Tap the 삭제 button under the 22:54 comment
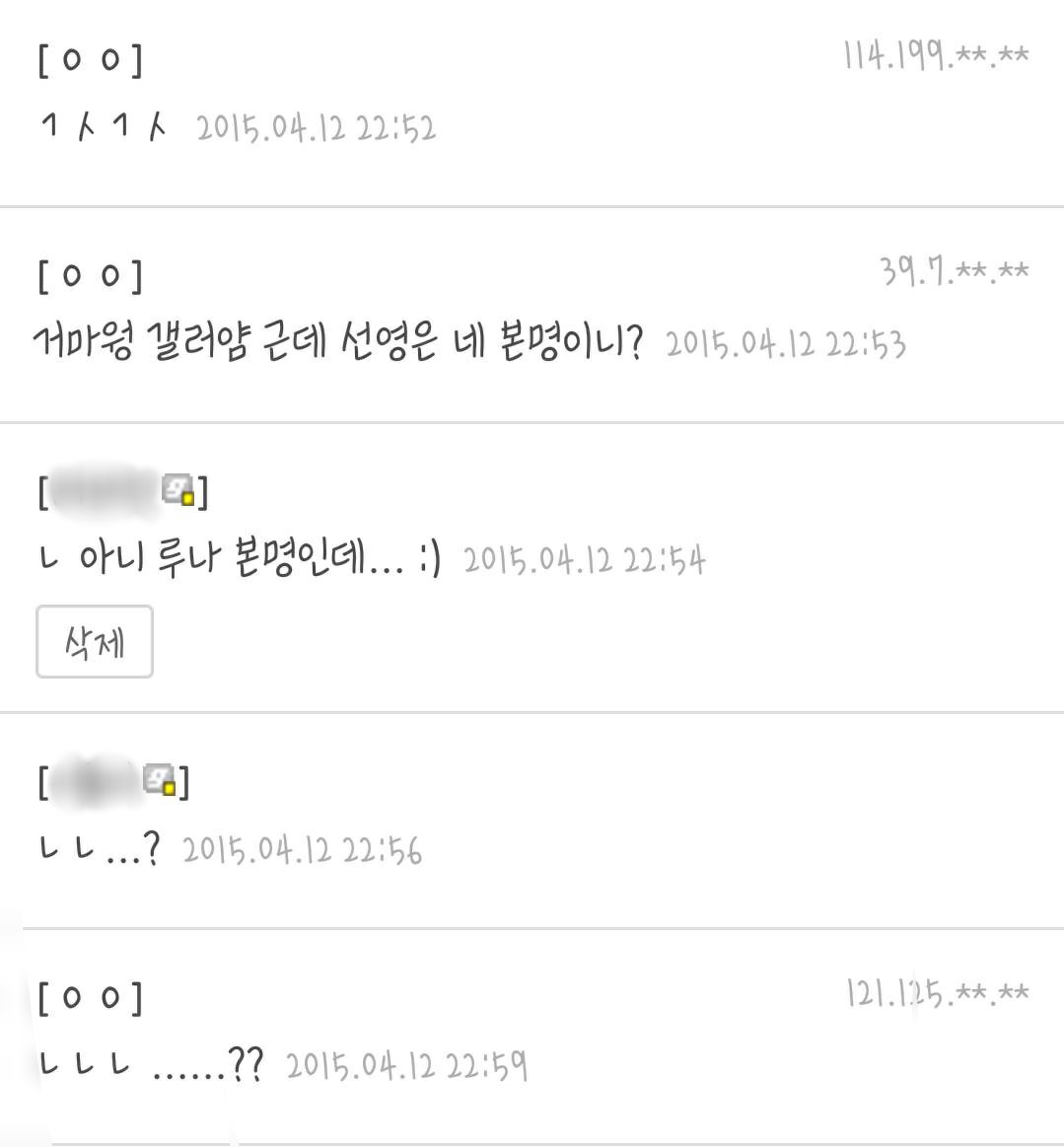 95,642
